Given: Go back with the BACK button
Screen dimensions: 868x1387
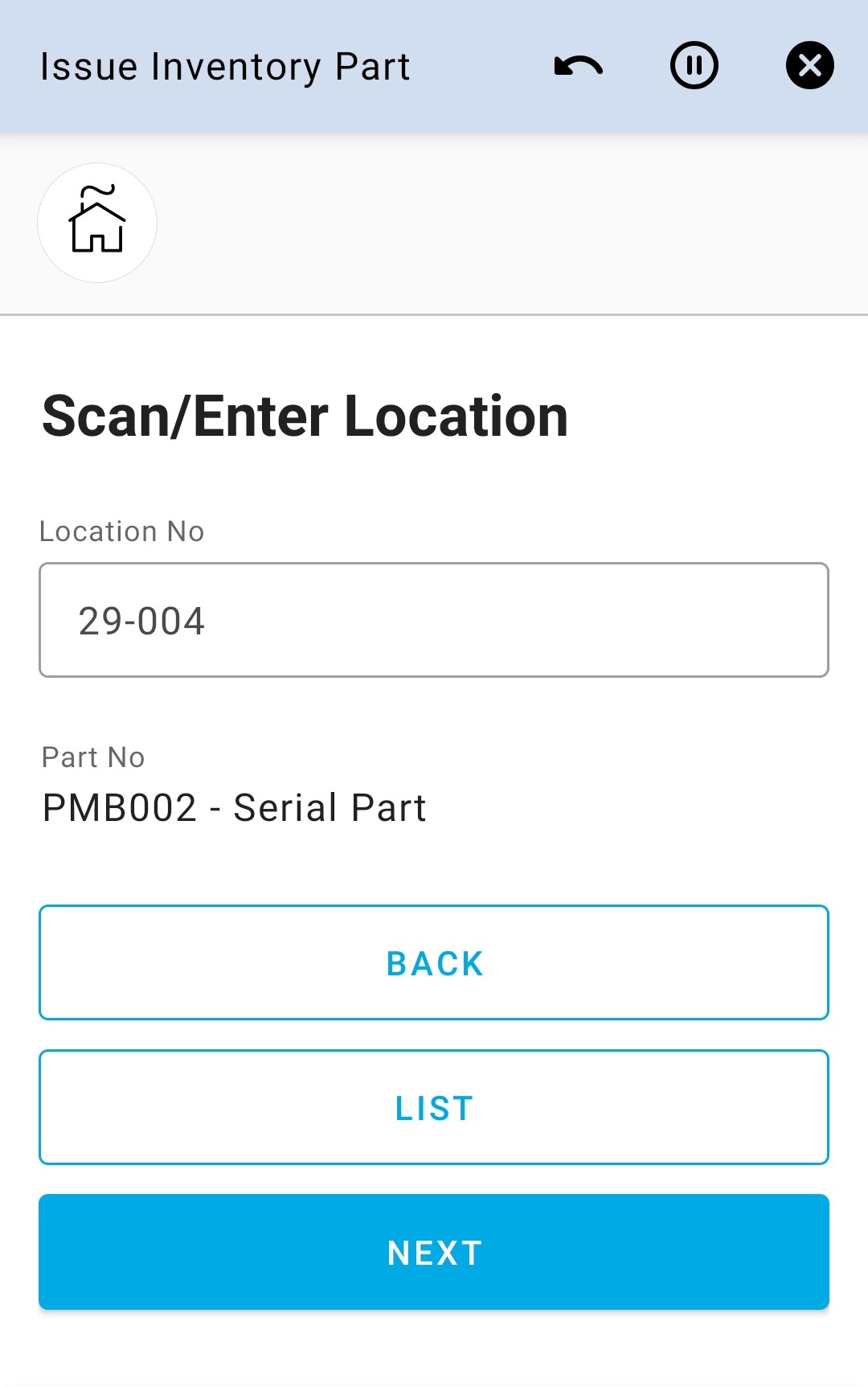Looking at the screenshot, I should click(434, 962).
